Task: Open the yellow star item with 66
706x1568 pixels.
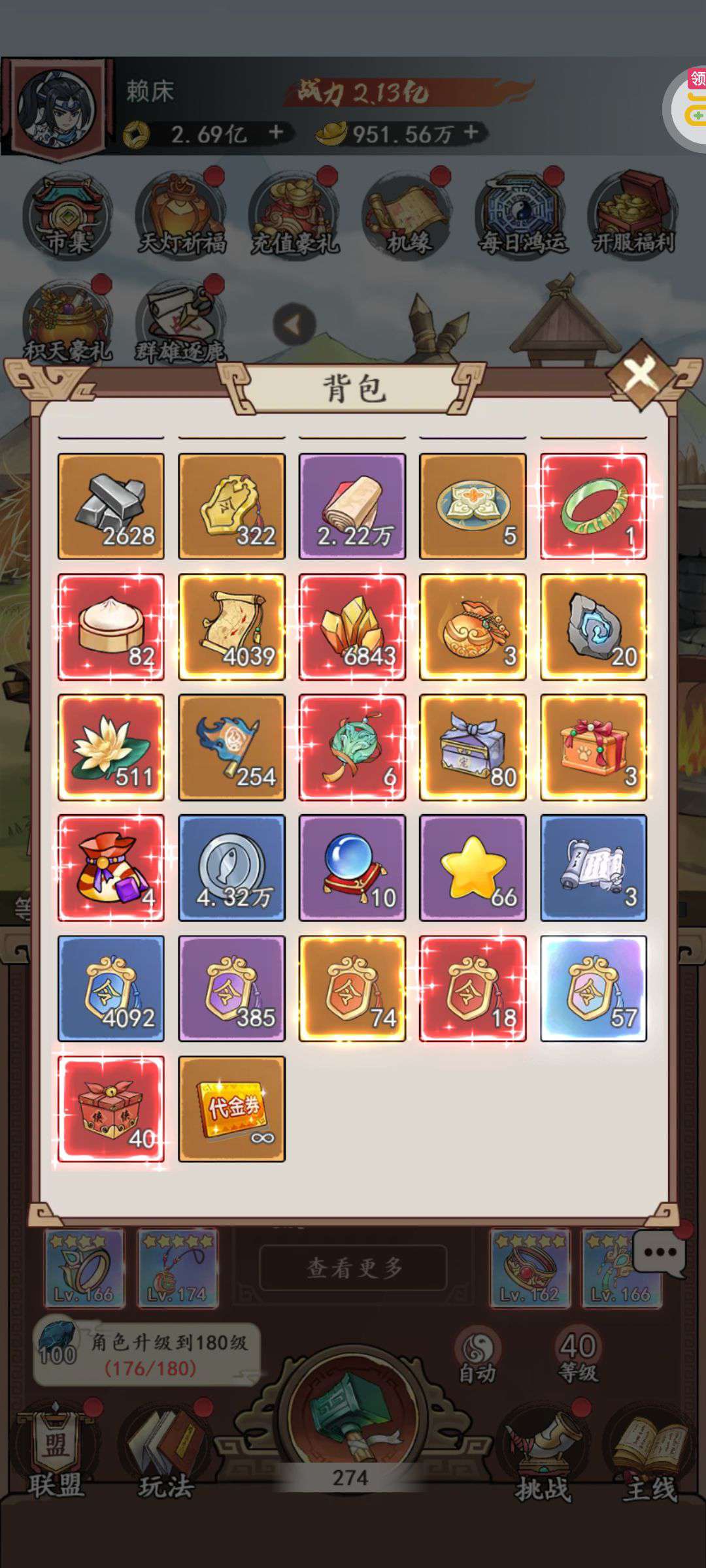Action: pyautogui.click(x=473, y=868)
